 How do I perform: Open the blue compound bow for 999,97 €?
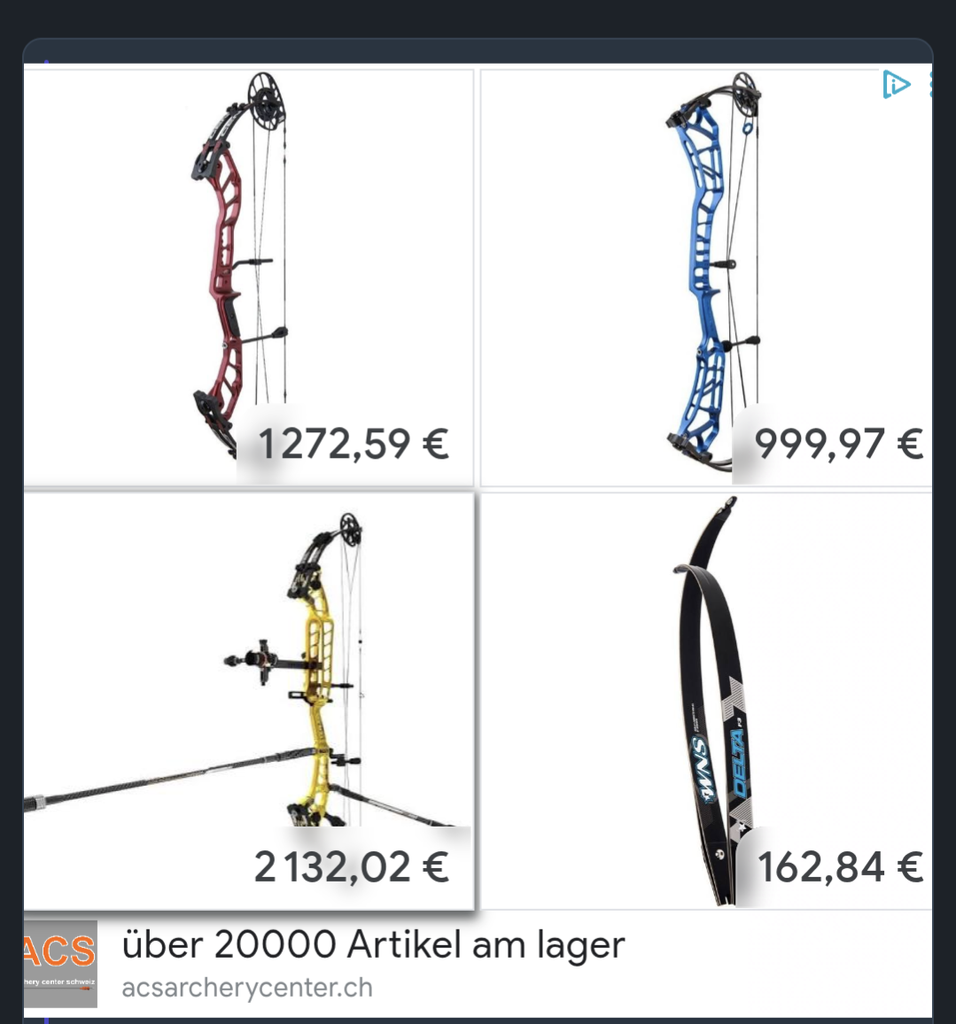706,277
